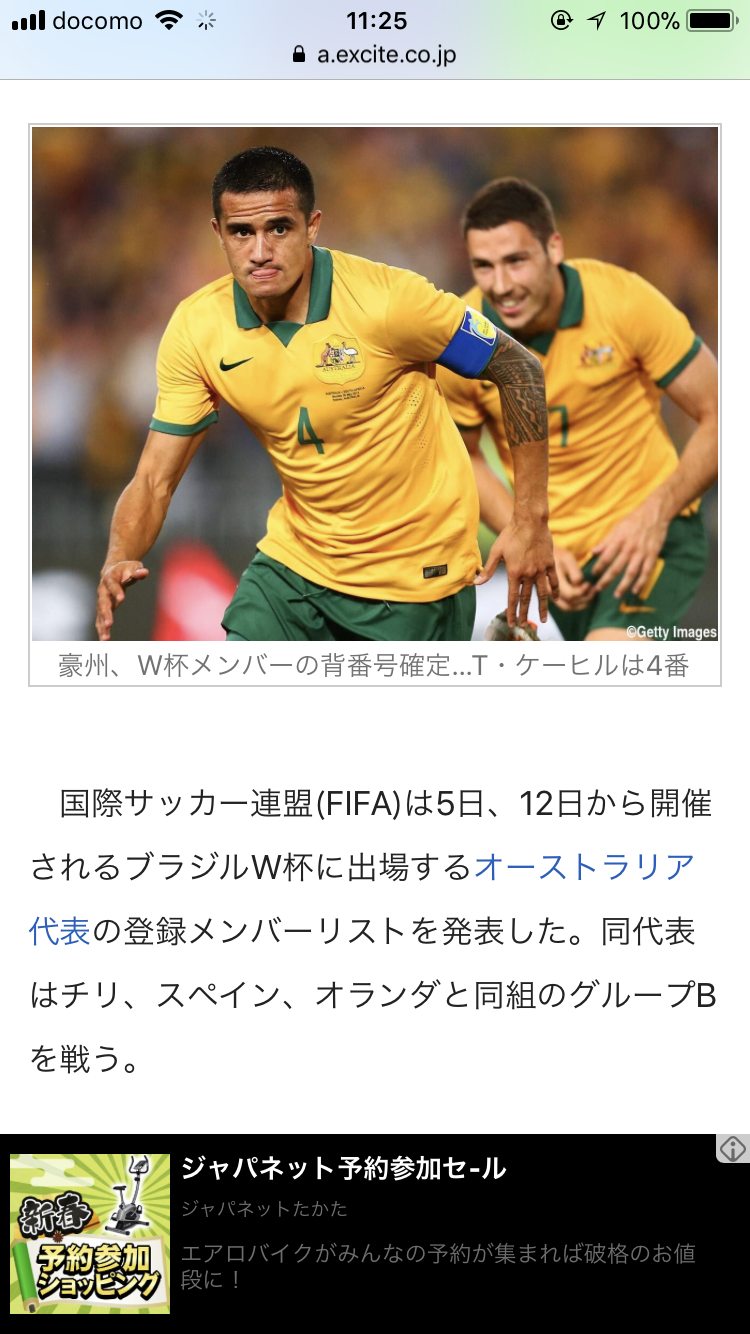Open the オーストラリア代表 link in the article
The height and width of the screenshot is (1334, 750).
tap(584, 868)
